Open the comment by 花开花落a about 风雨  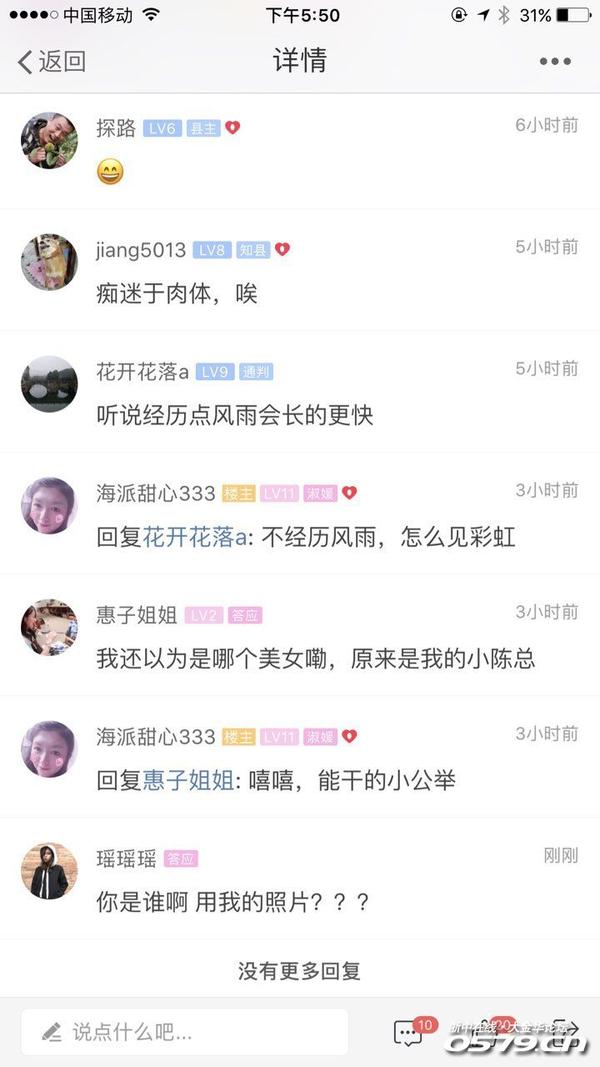(x=235, y=414)
